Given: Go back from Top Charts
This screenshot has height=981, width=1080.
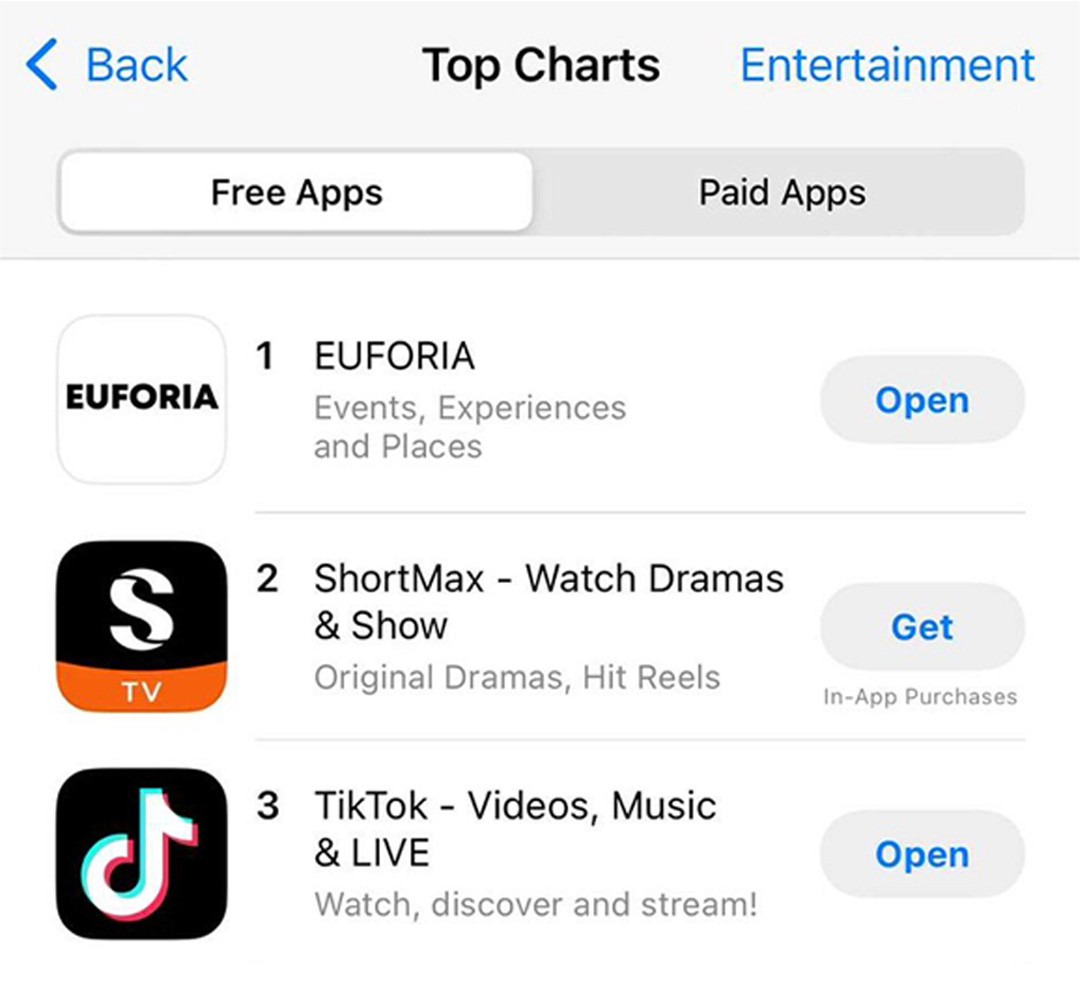Looking at the screenshot, I should tap(108, 66).
